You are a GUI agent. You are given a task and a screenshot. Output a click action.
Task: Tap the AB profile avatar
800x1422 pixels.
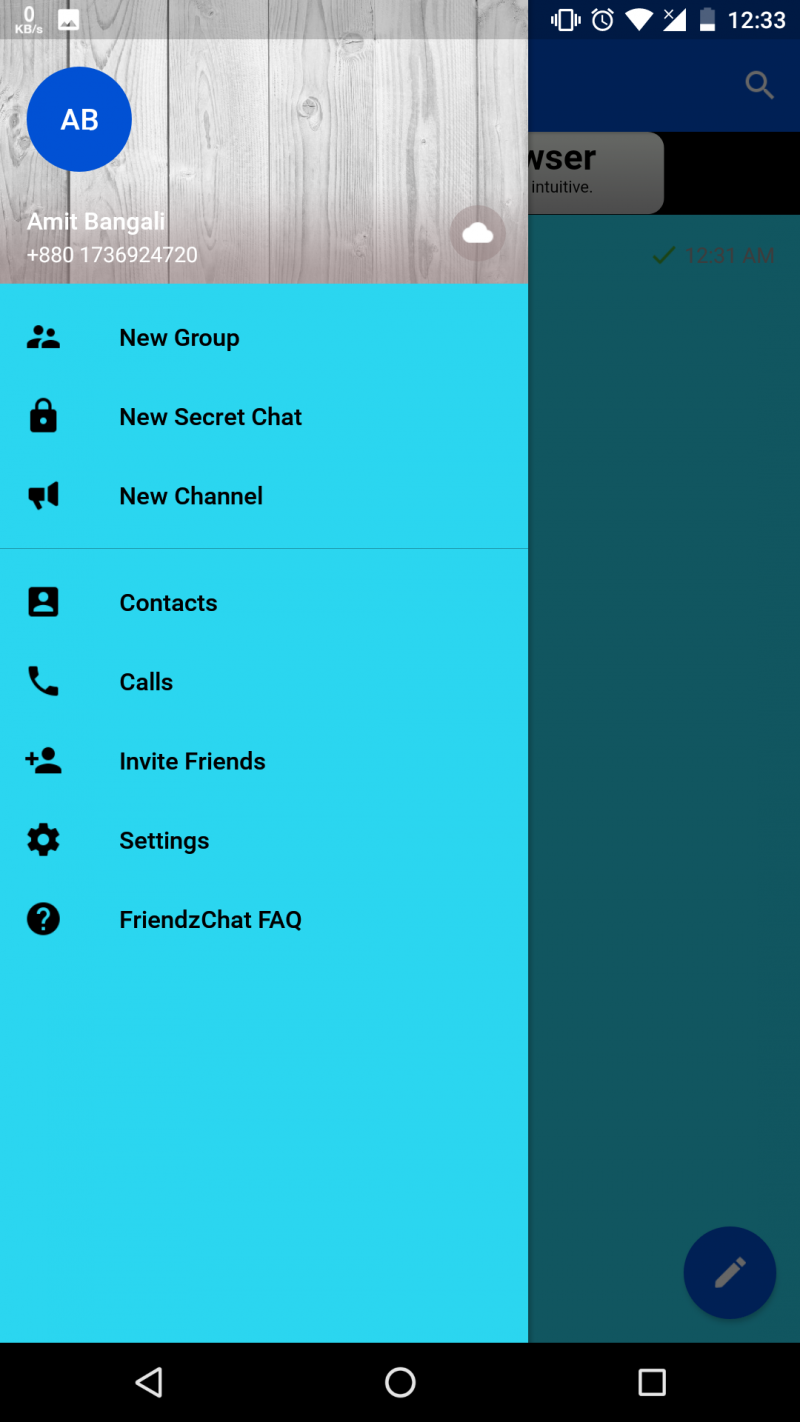(79, 120)
